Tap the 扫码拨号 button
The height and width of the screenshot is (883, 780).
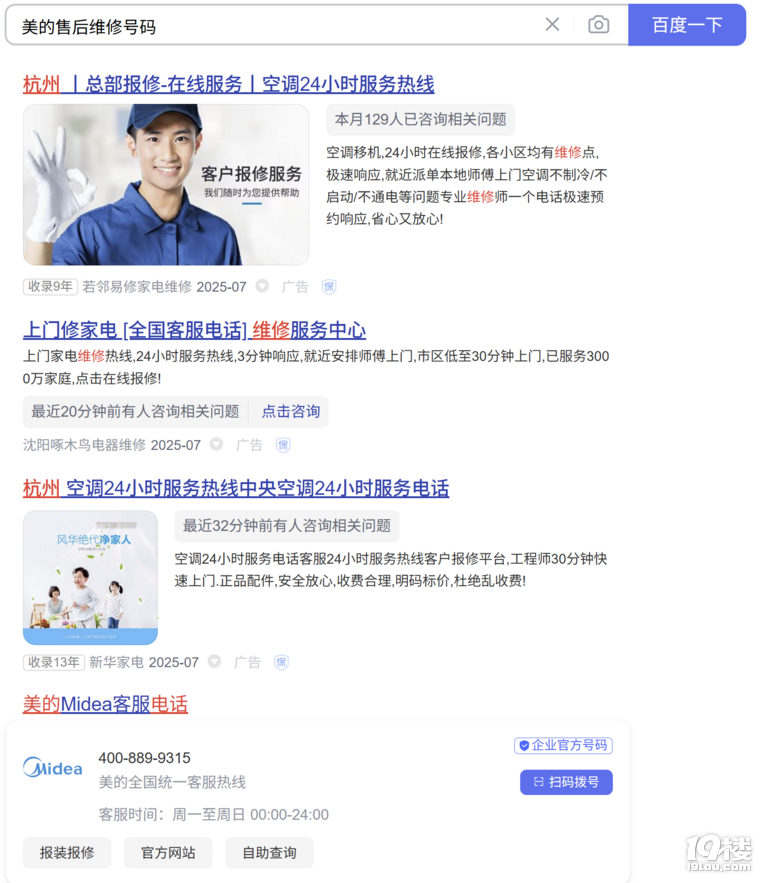pos(566,782)
